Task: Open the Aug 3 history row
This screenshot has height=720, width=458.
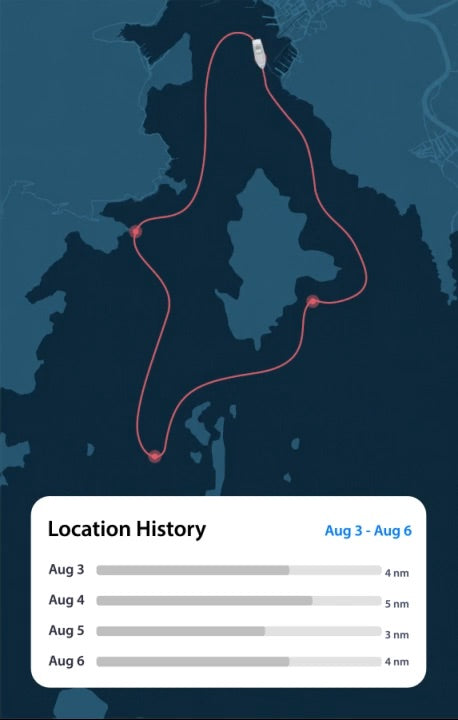Action: point(228,571)
